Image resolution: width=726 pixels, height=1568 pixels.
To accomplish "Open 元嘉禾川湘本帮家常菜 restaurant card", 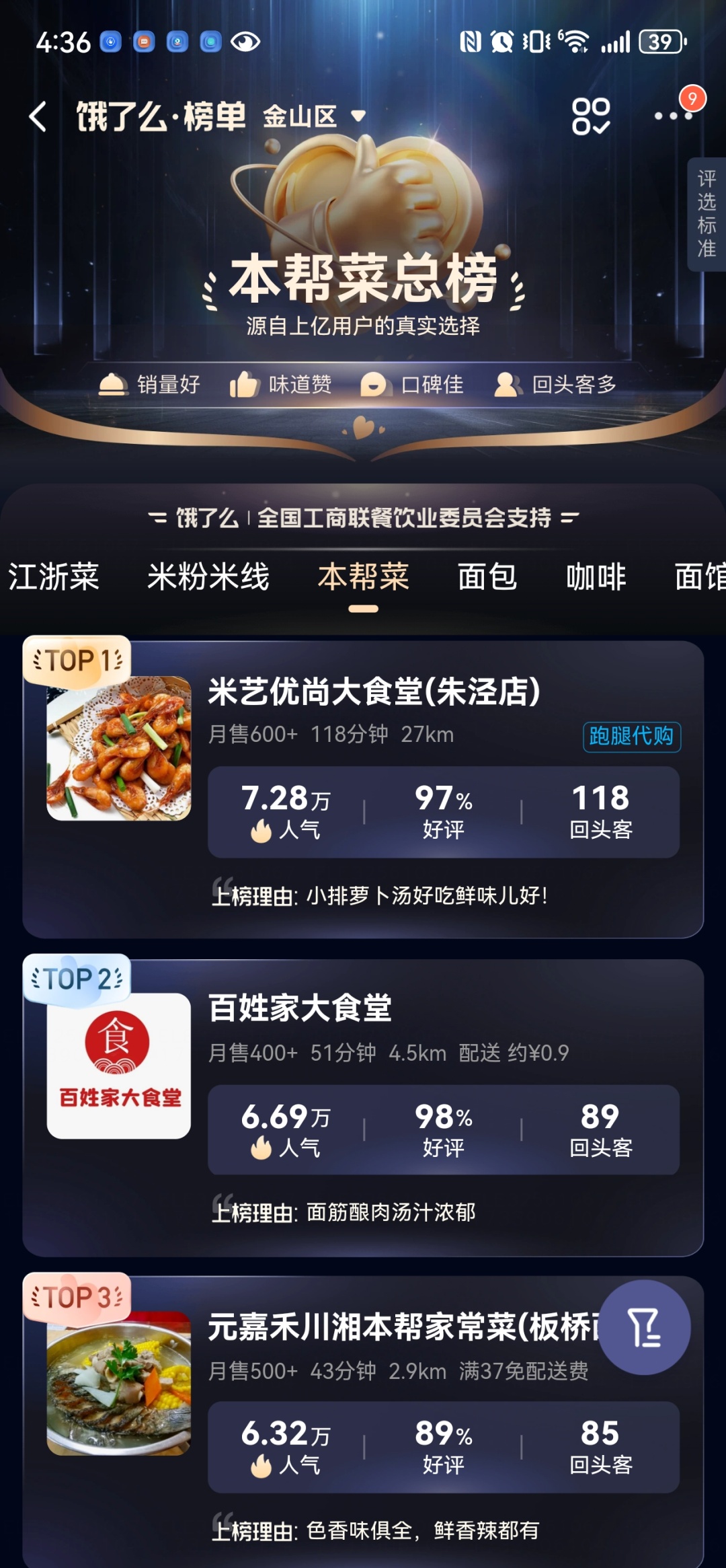I will [397, 1327].
